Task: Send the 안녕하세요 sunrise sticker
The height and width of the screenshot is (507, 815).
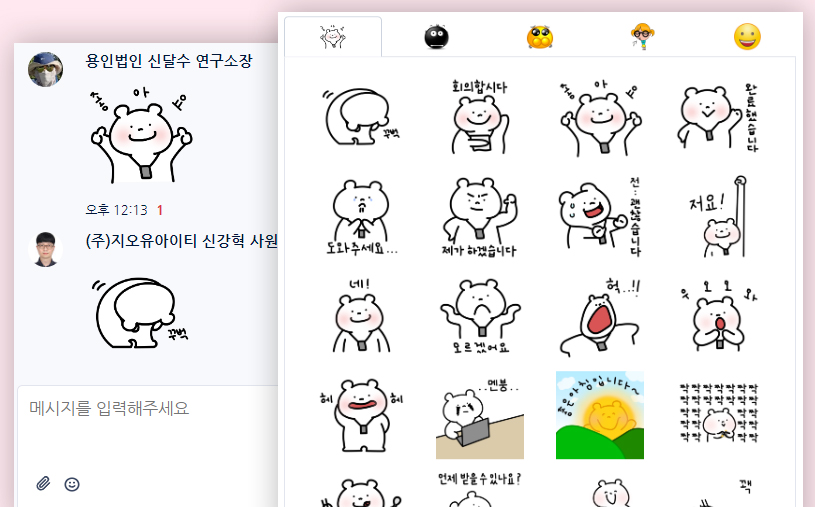Action: coord(600,415)
